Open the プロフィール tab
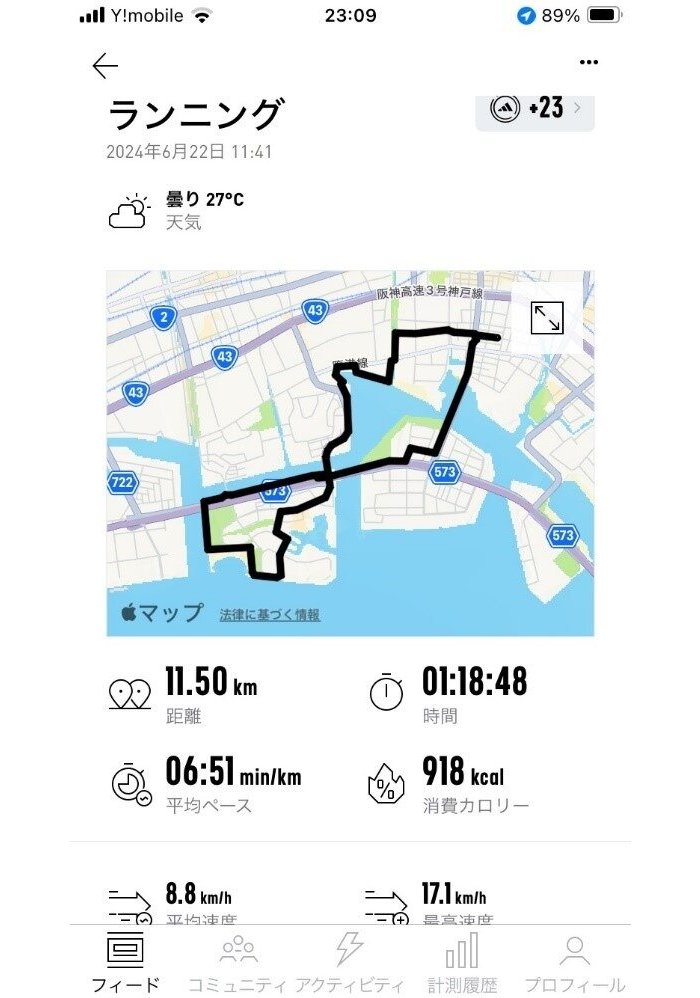Image resolution: width=700 pixels, height=998 pixels. coord(574,964)
